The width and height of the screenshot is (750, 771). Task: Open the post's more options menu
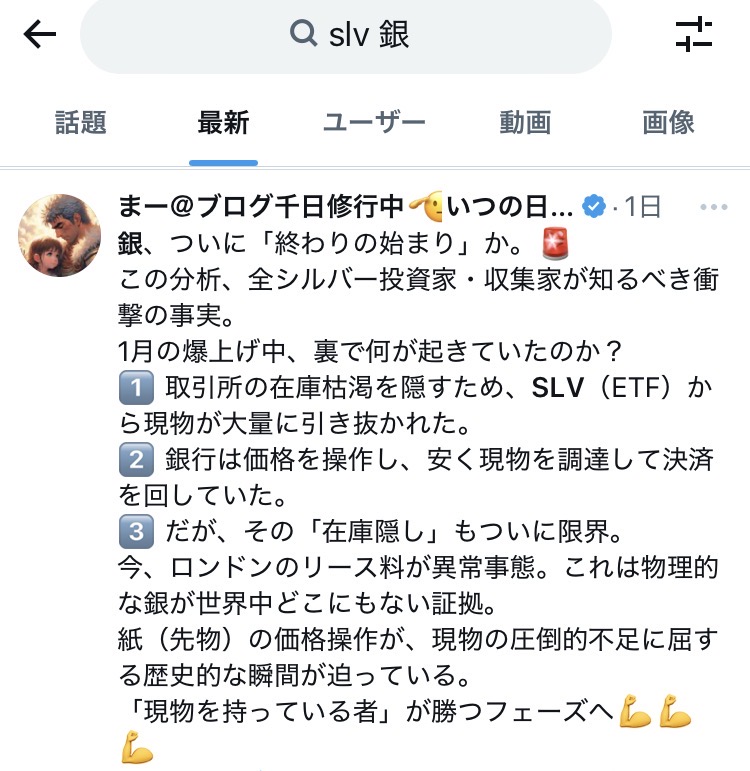[x=714, y=208]
